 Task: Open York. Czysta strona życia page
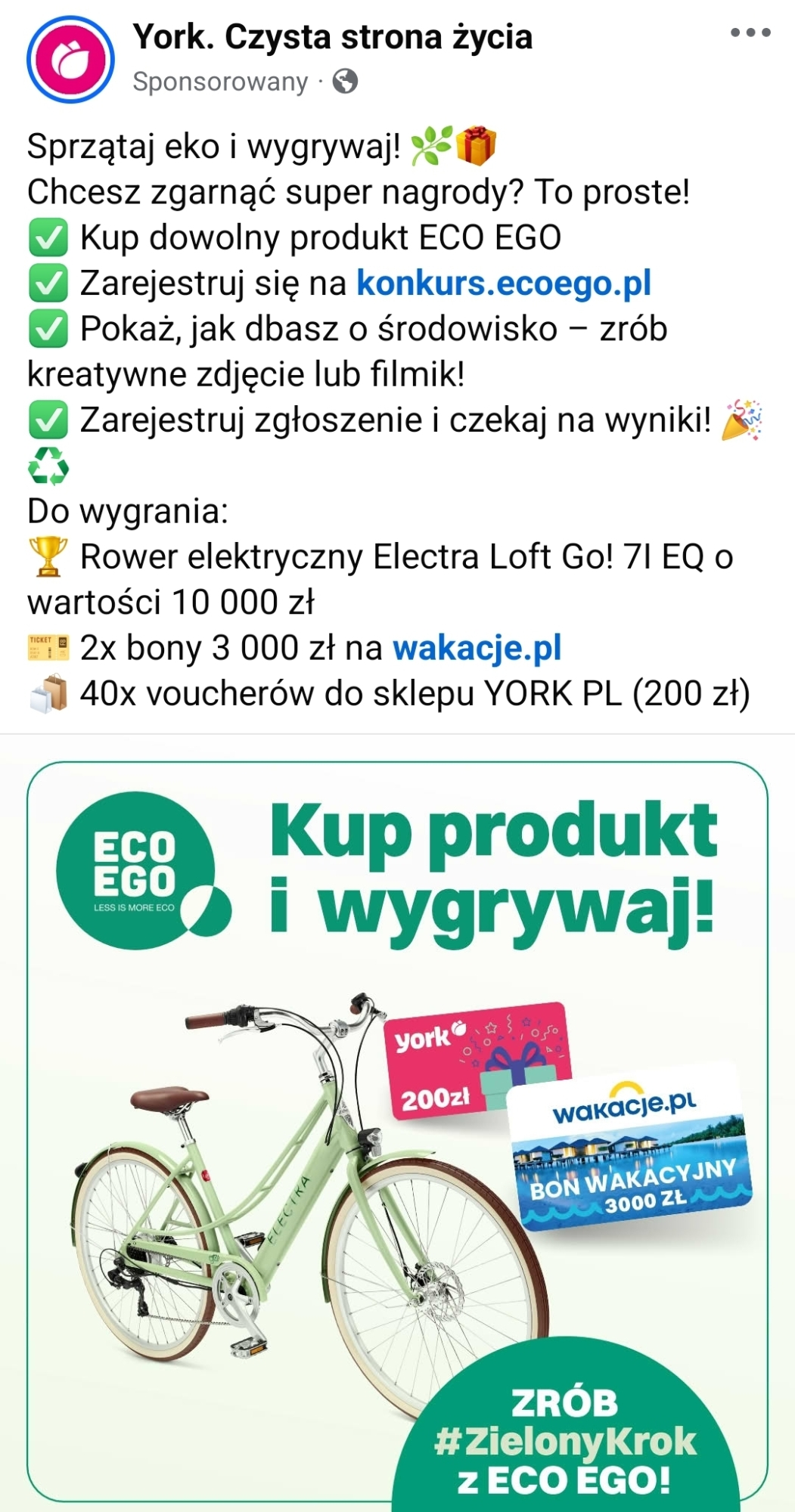[x=332, y=37]
